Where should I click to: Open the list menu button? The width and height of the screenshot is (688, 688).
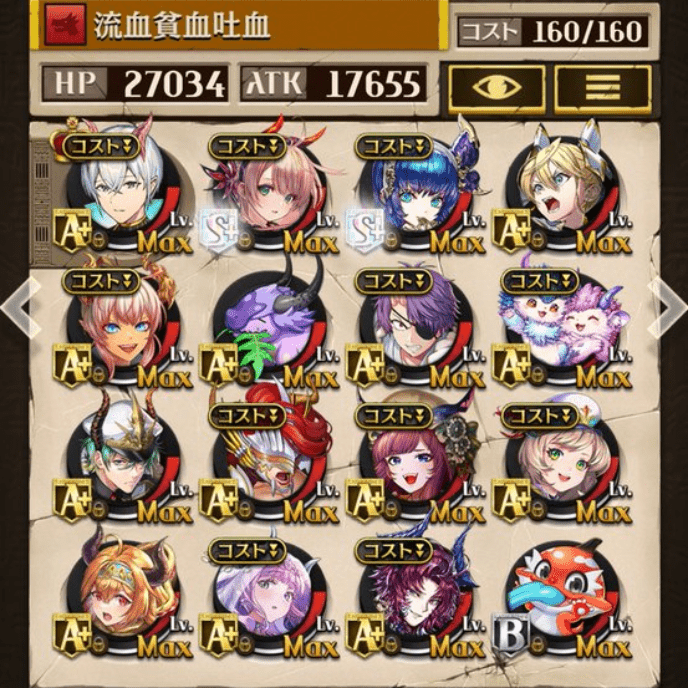coord(602,87)
